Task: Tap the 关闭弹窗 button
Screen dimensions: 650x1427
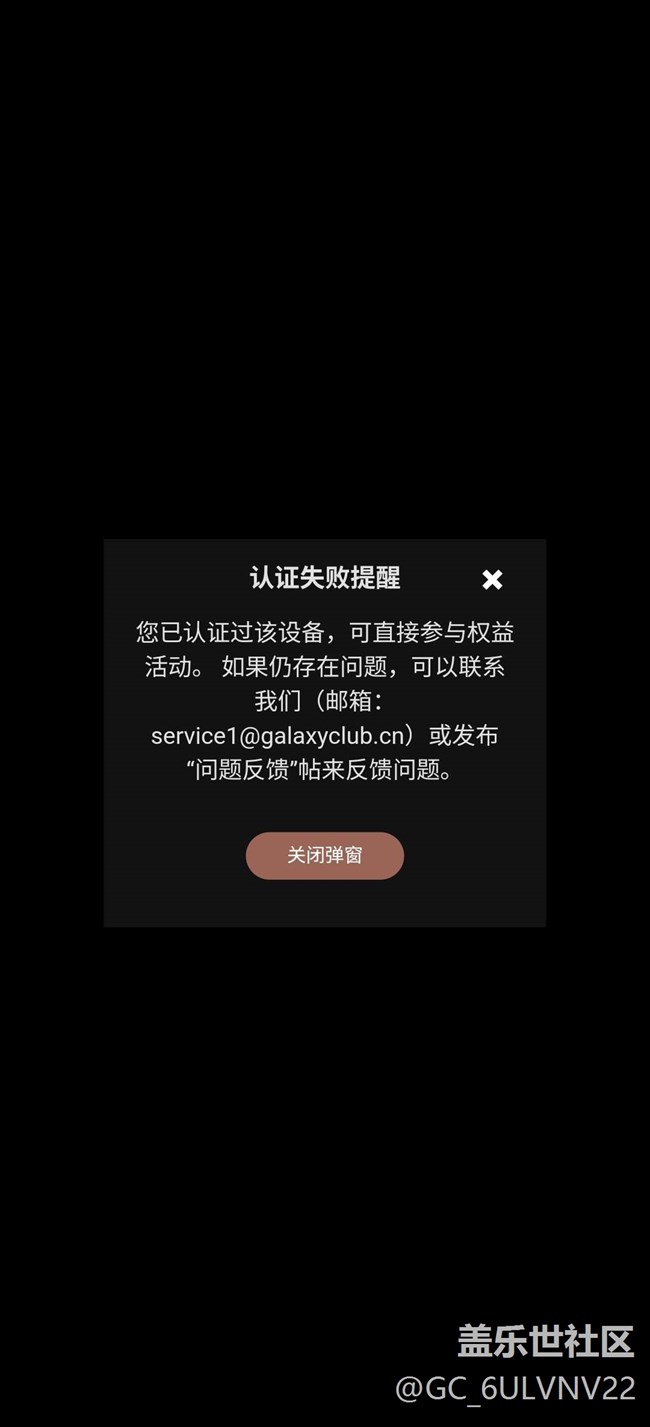Action: click(325, 856)
